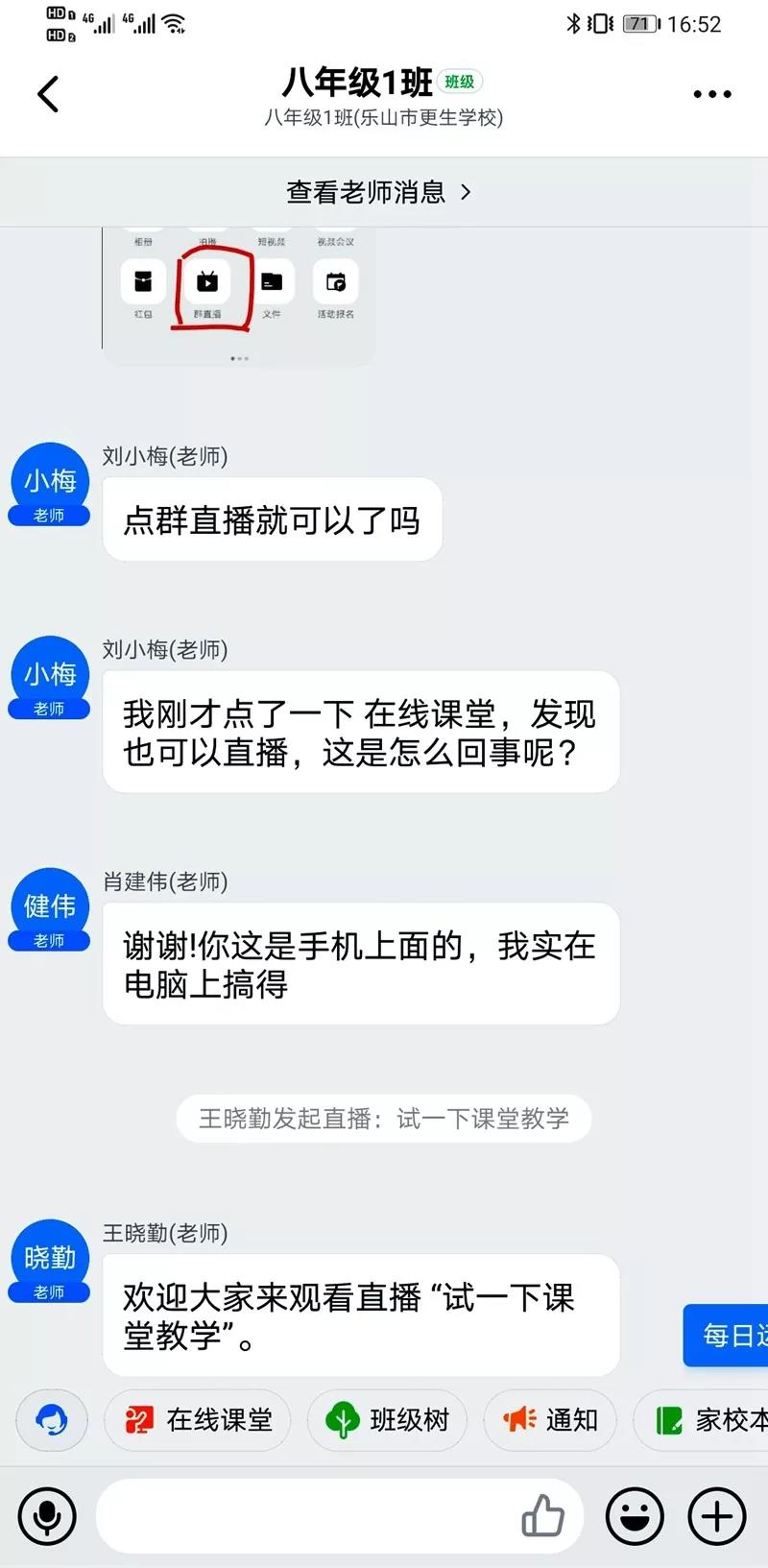Tap the assistant robot icon at bottom left
Screen dimensions: 768x1568
coord(51,1420)
